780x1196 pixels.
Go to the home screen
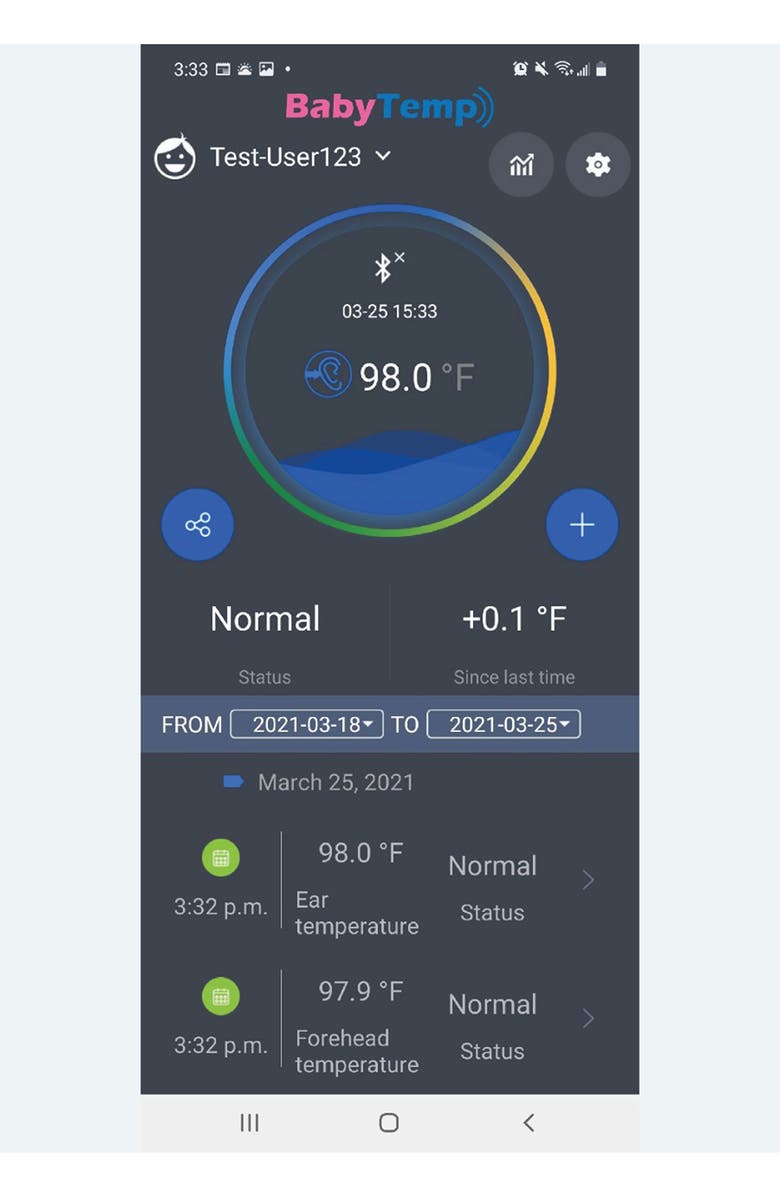point(389,1123)
